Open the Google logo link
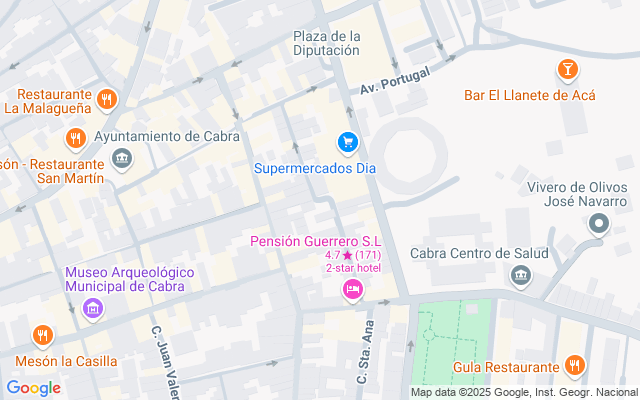 coord(34,388)
